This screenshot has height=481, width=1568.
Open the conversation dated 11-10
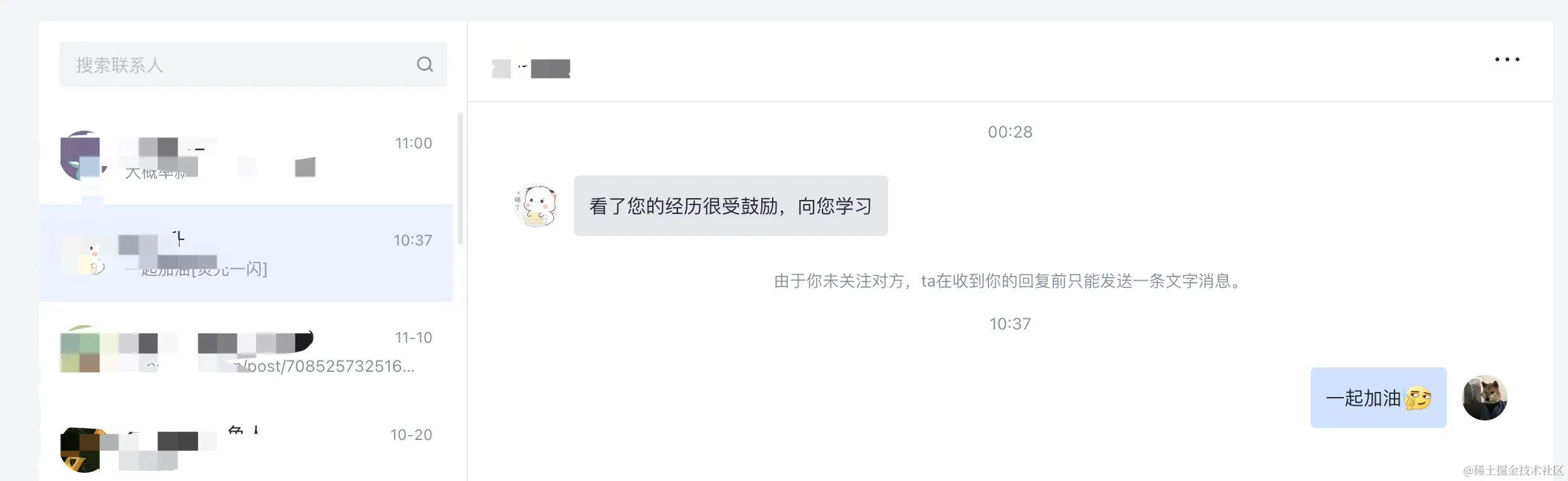pos(246,350)
